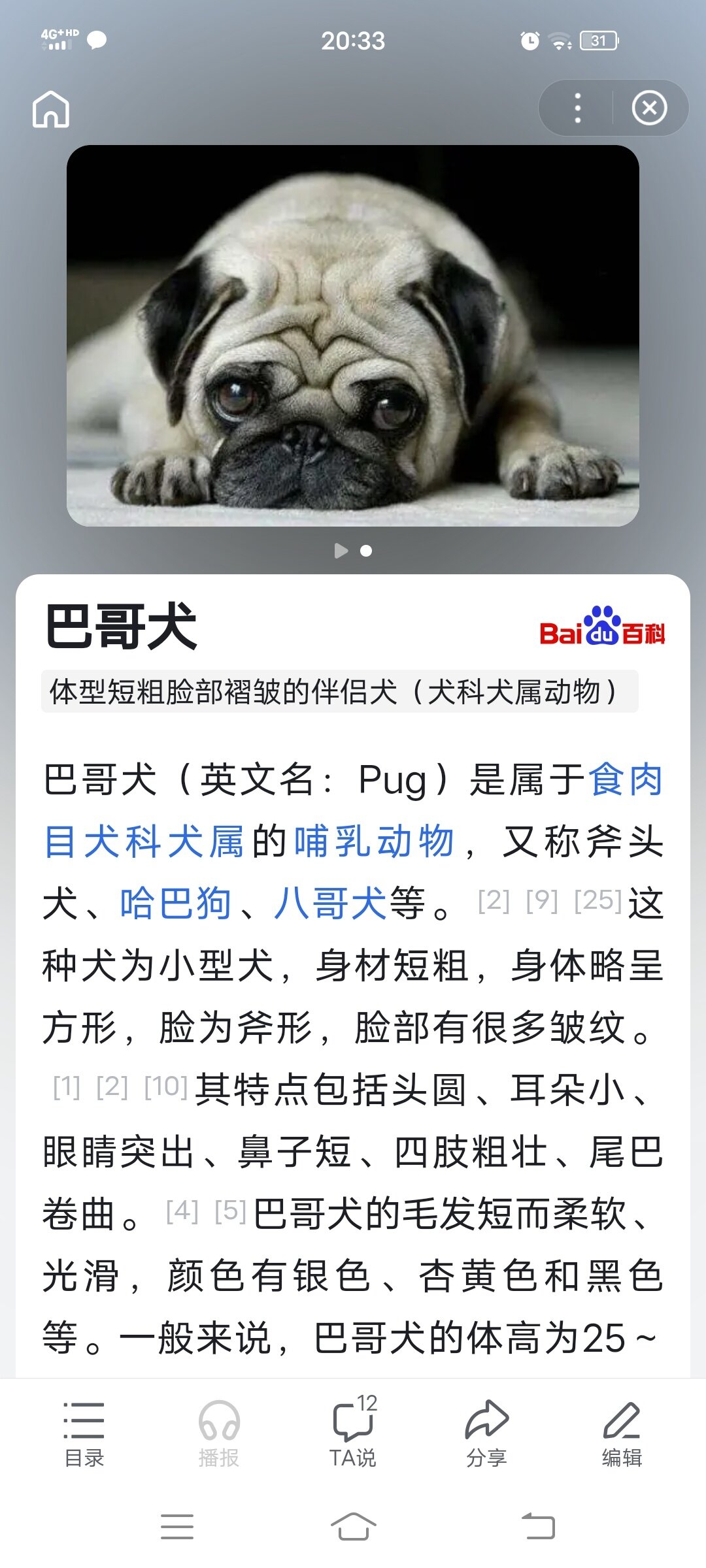The height and width of the screenshot is (1568, 706).
Task: Open the 哈巴狗 link
Action: pyautogui.click(x=176, y=904)
